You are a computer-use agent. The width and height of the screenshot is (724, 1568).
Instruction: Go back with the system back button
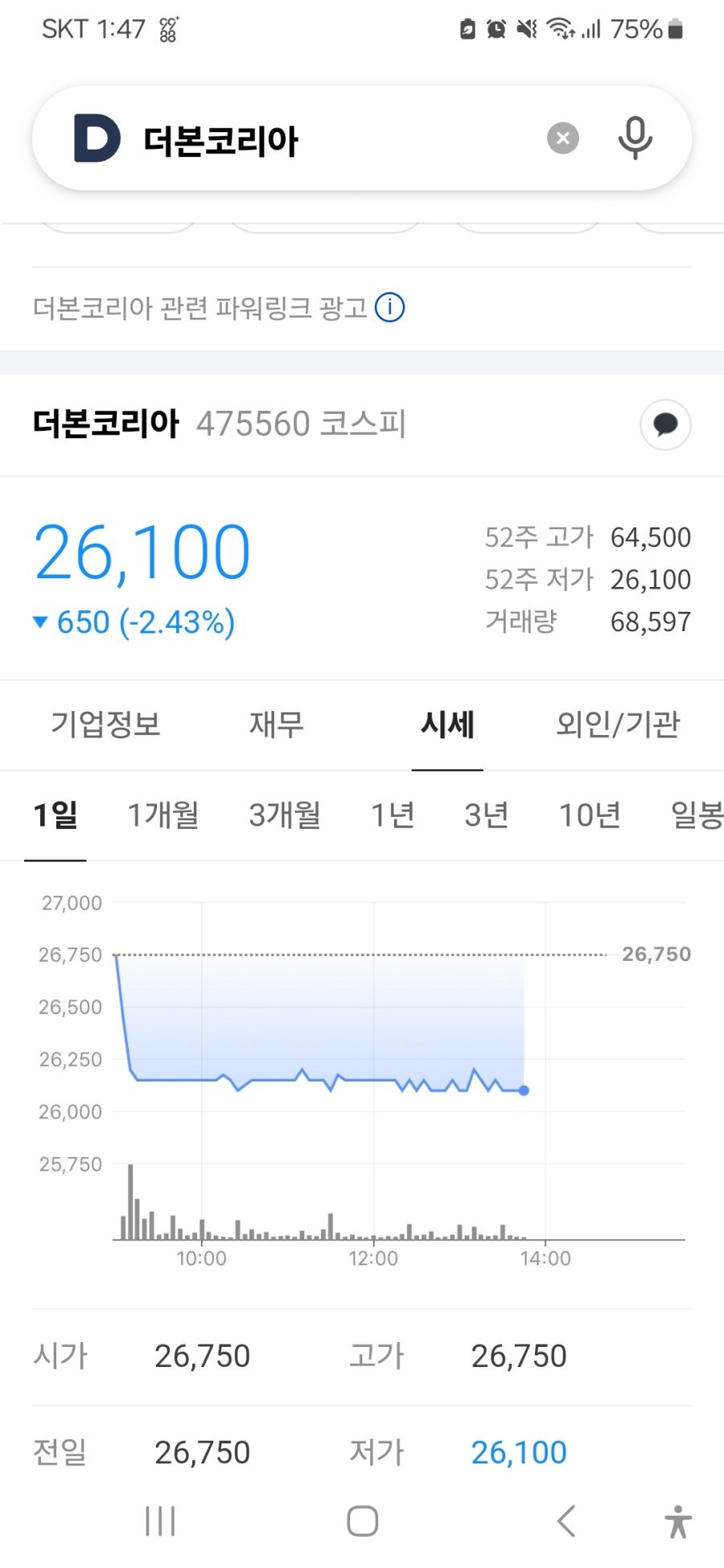tap(566, 1521)
